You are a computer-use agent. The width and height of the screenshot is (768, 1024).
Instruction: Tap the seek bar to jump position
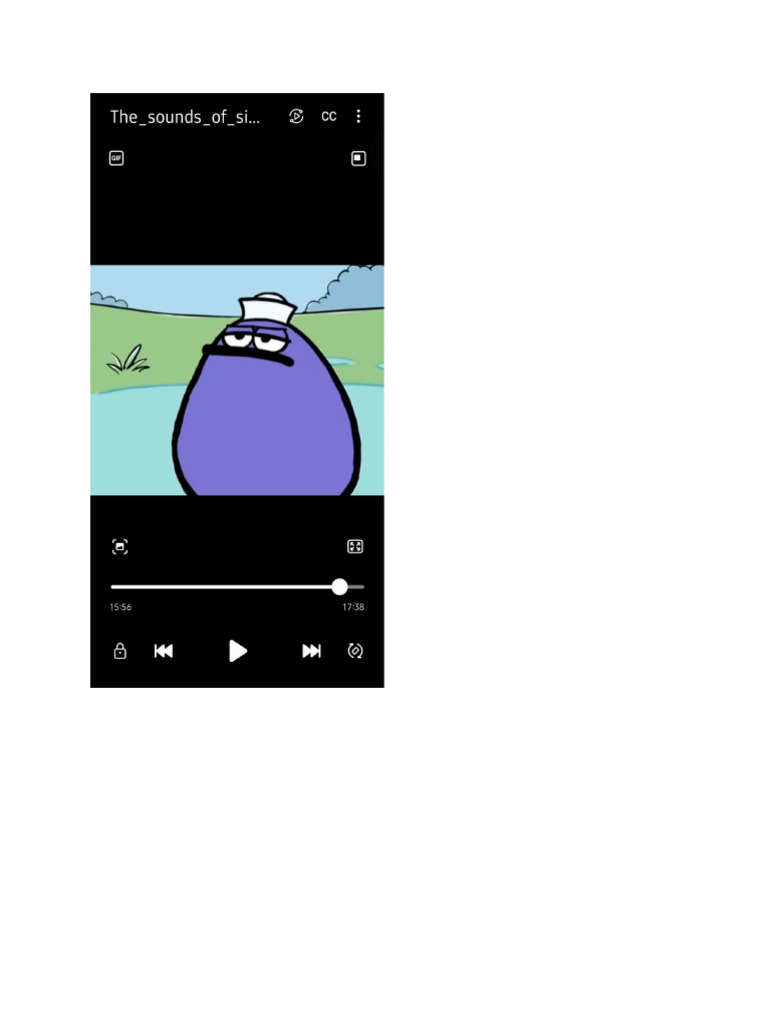point(238,587)
